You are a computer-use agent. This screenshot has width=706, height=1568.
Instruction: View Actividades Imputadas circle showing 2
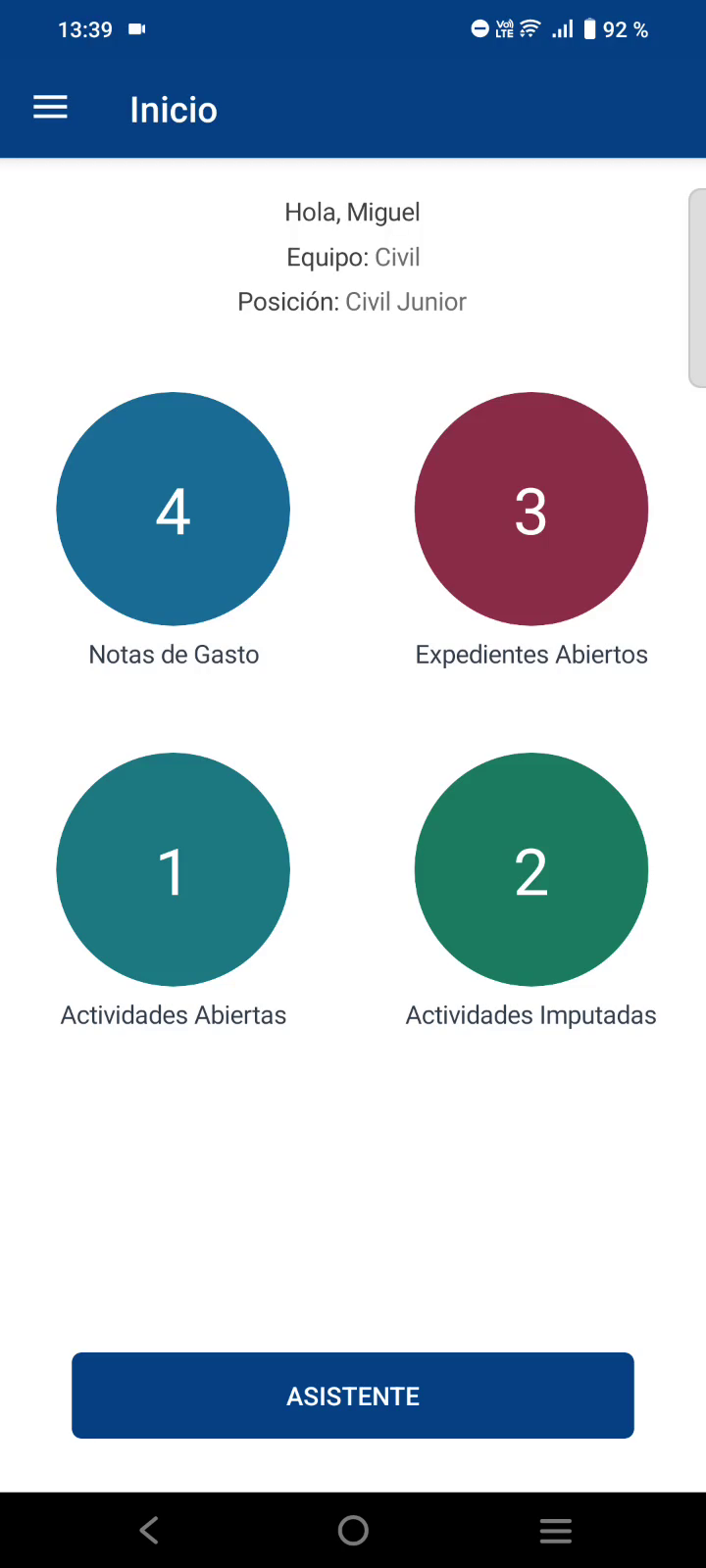click(531, 869)
